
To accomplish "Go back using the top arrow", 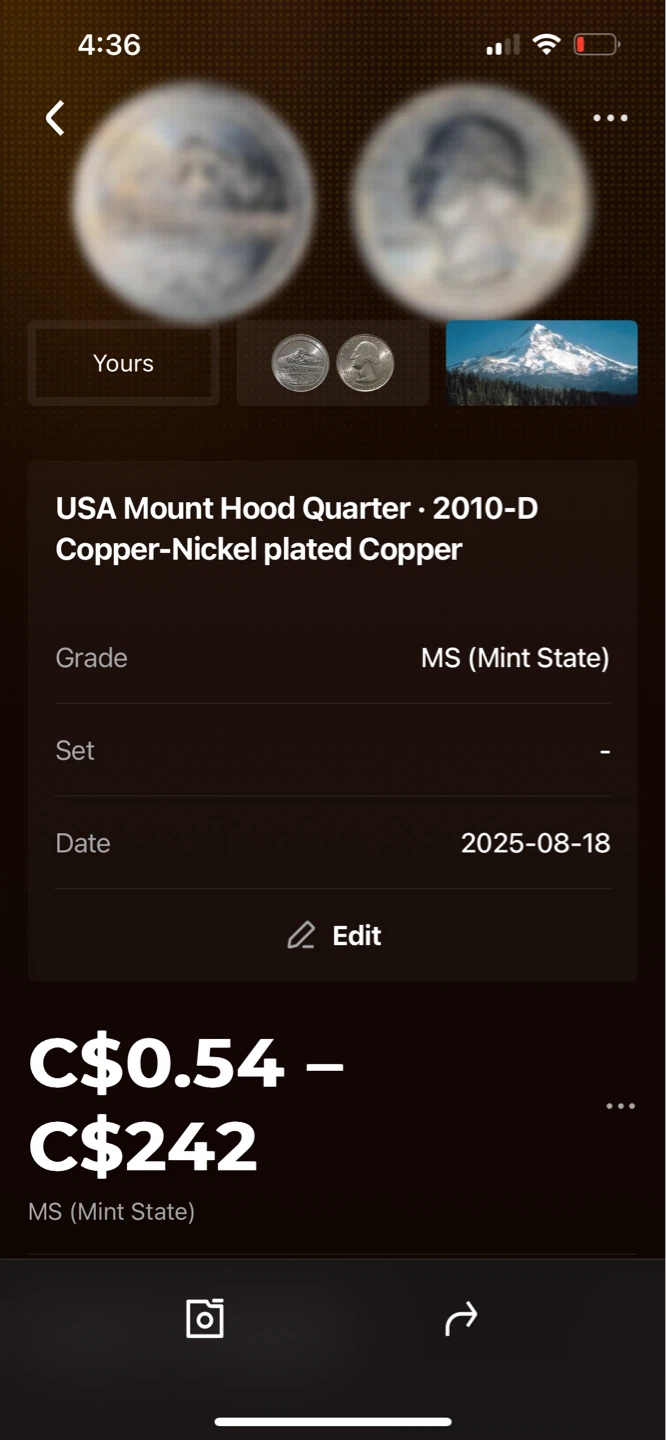I will (55, 118).
